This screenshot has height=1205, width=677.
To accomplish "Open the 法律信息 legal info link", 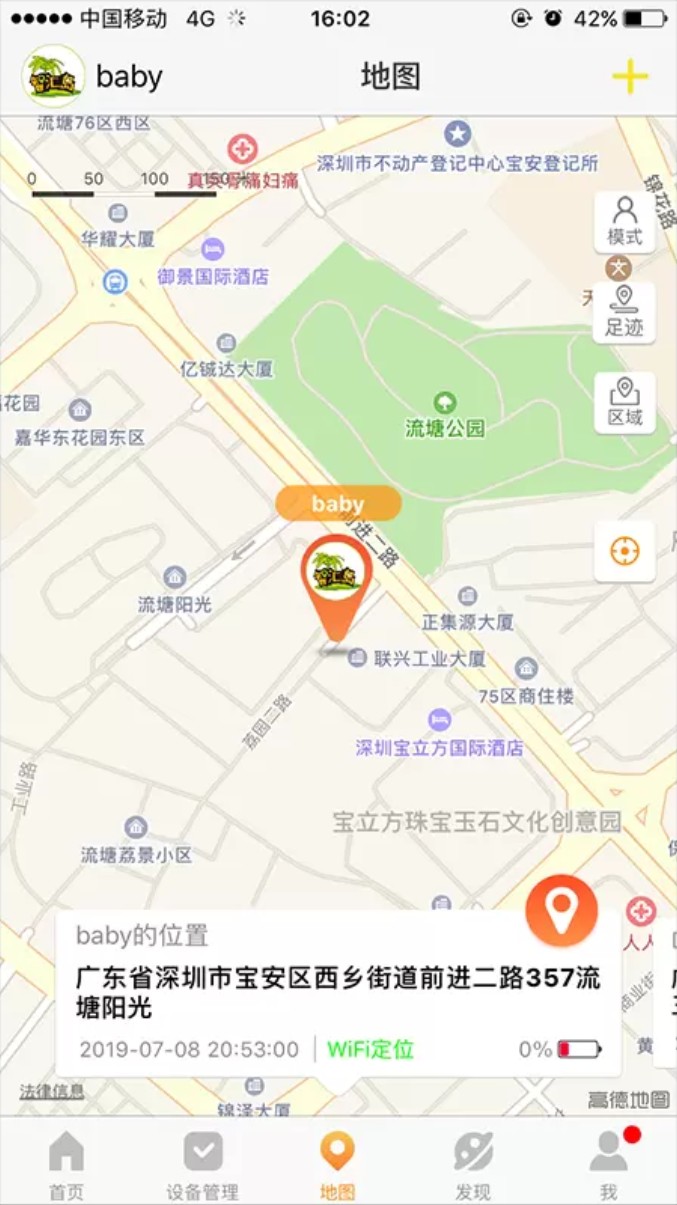I will 52,1091.
